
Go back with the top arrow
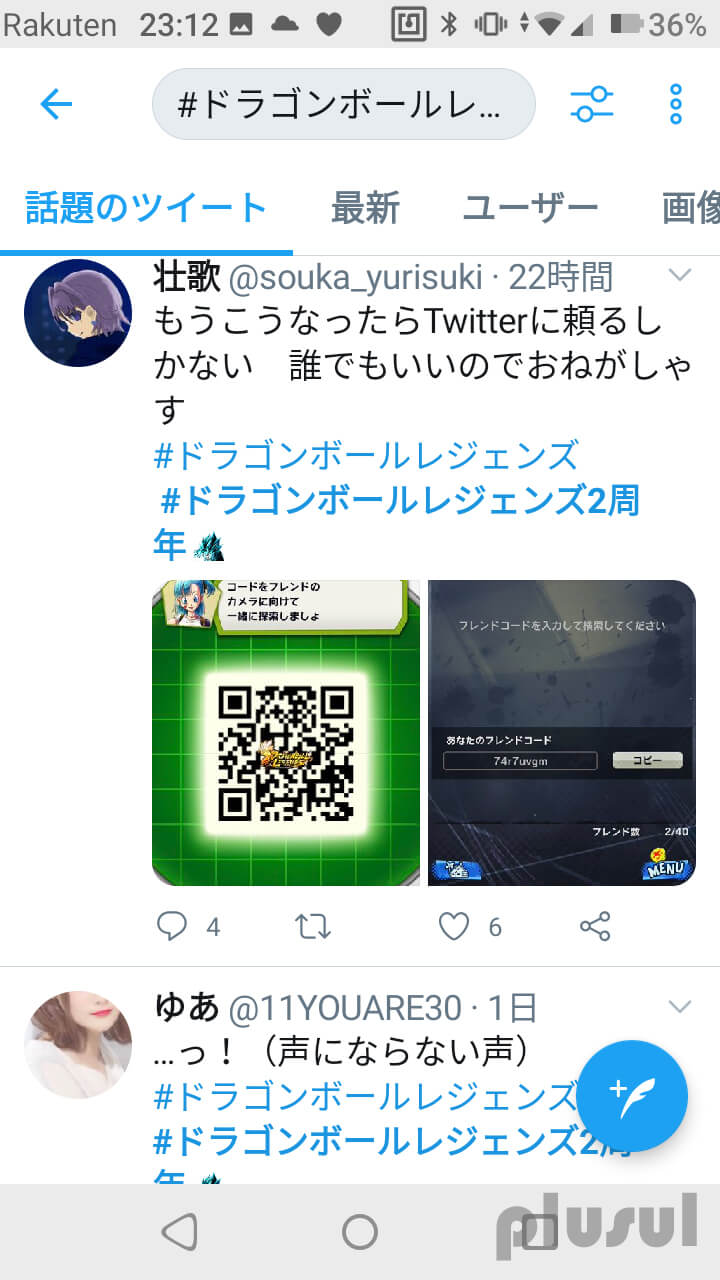click(56, 104)
